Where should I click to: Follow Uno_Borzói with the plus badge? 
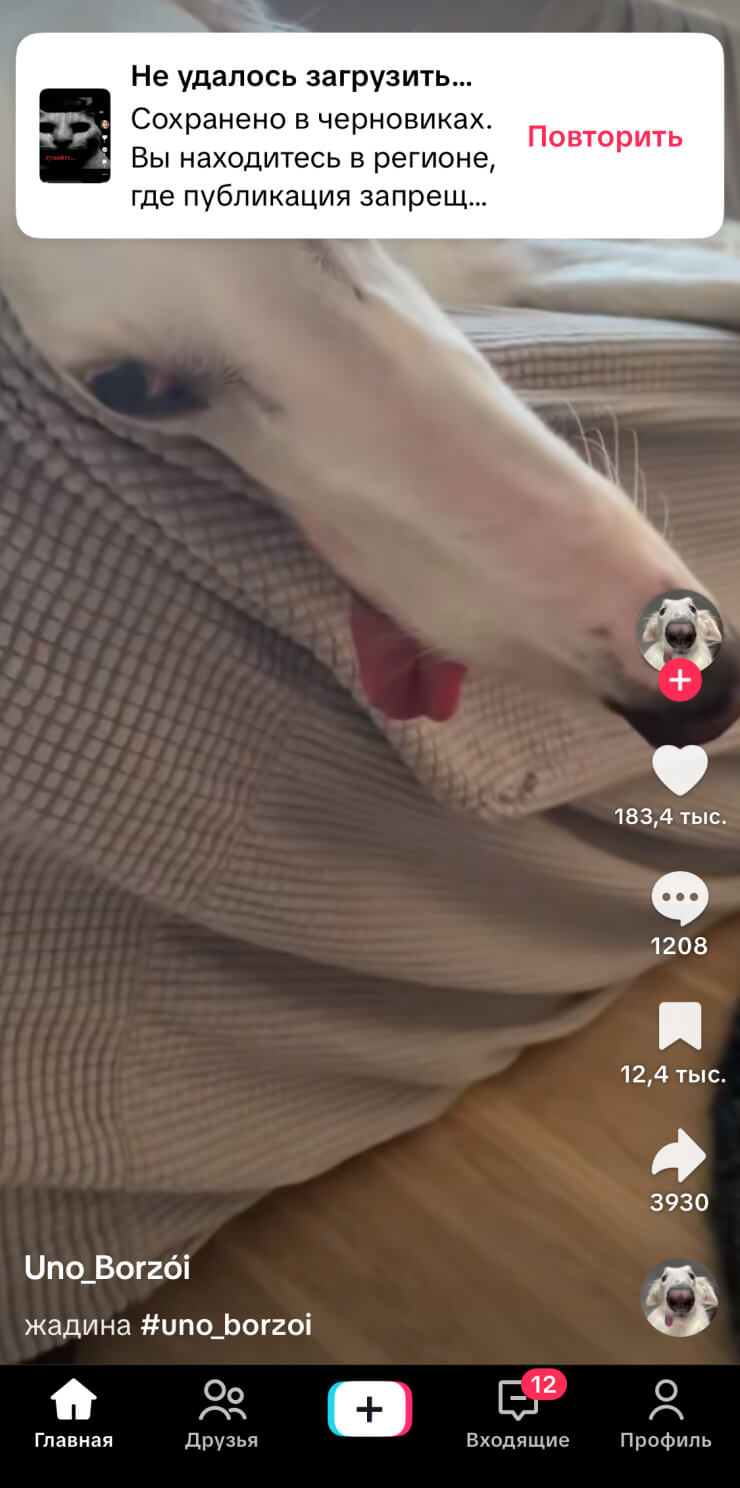click(x=680, y=681)
